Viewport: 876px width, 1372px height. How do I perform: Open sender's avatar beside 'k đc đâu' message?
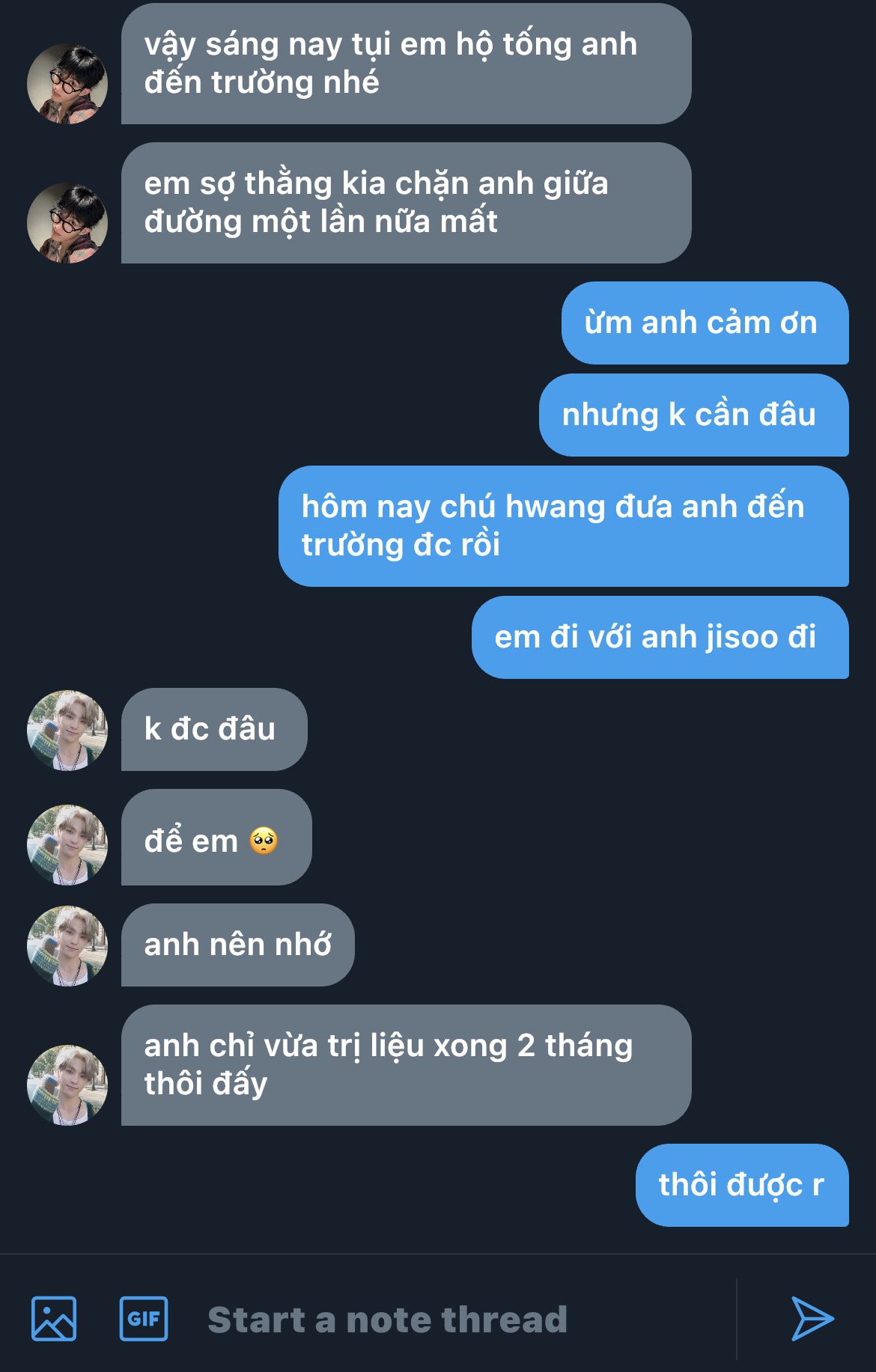pos(67,730)
